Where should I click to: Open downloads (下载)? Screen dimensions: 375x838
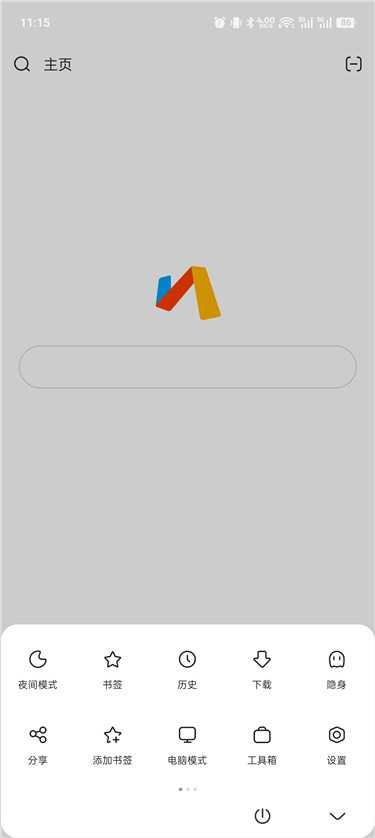tap(262, 670)
